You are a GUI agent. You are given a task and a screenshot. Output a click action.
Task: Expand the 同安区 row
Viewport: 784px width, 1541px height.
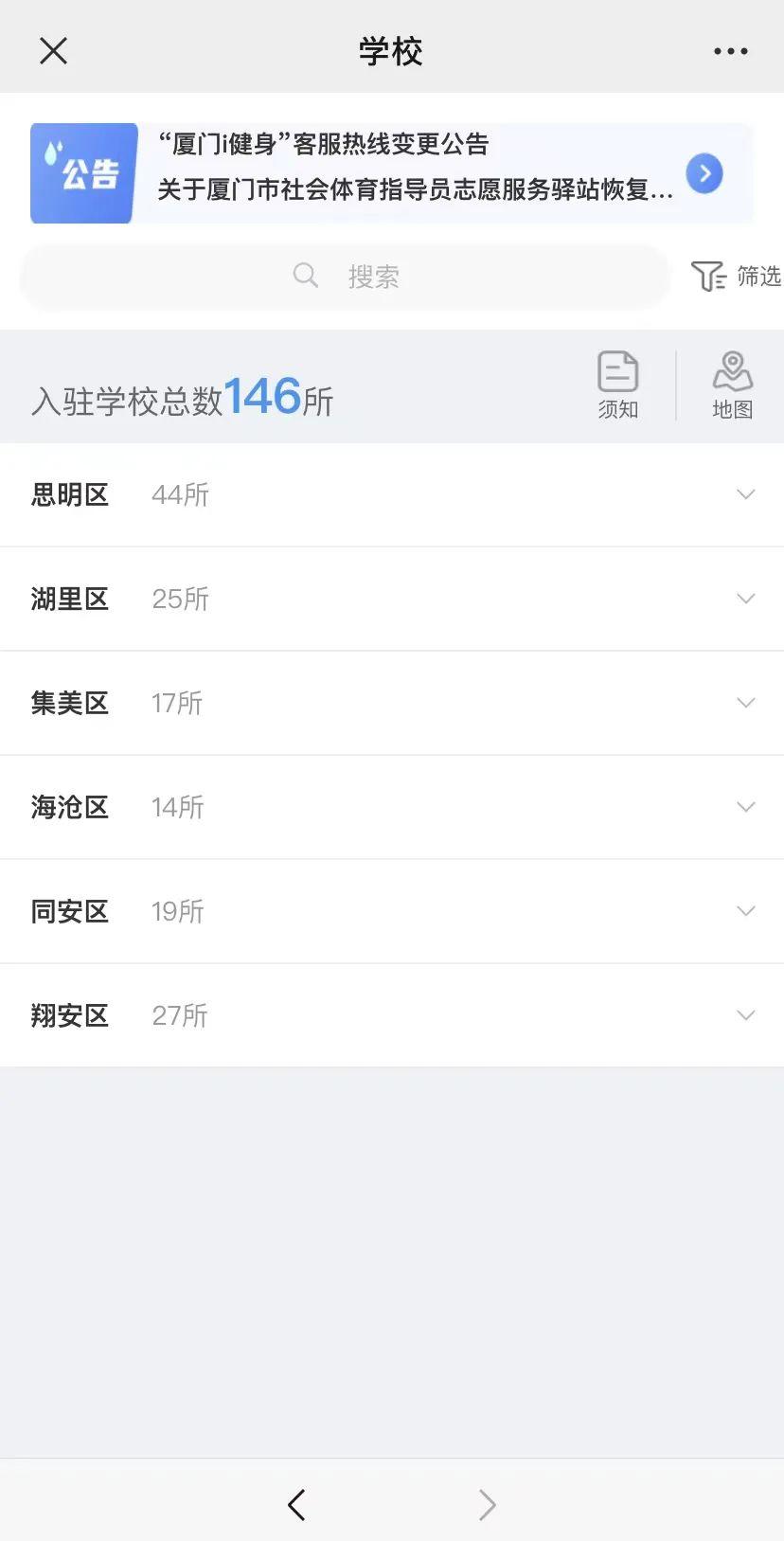click(x=392, y=911)
